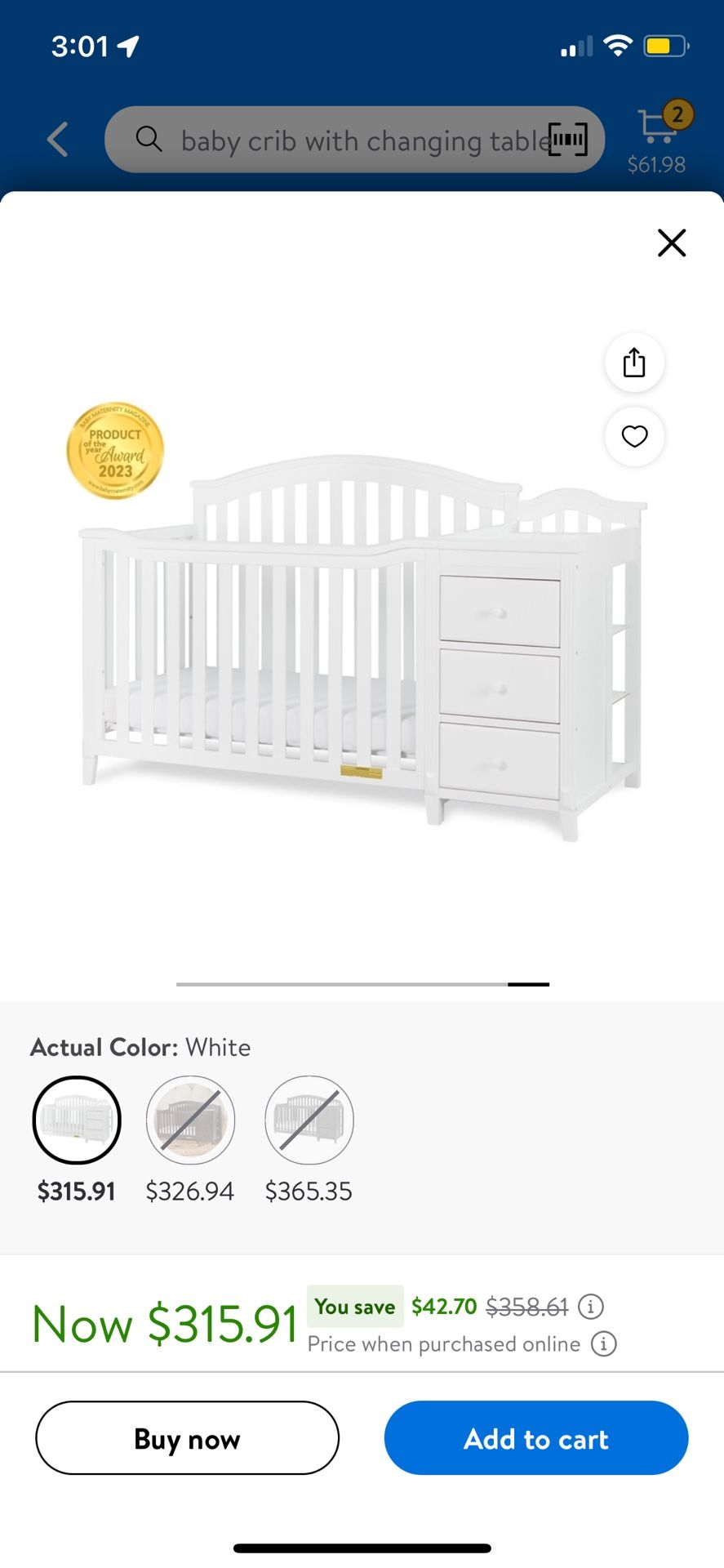The height and width of the screenshot is (1568, 724).
Task: Tap info icon beside Price when purchased online
Action: click(603, 1344)
